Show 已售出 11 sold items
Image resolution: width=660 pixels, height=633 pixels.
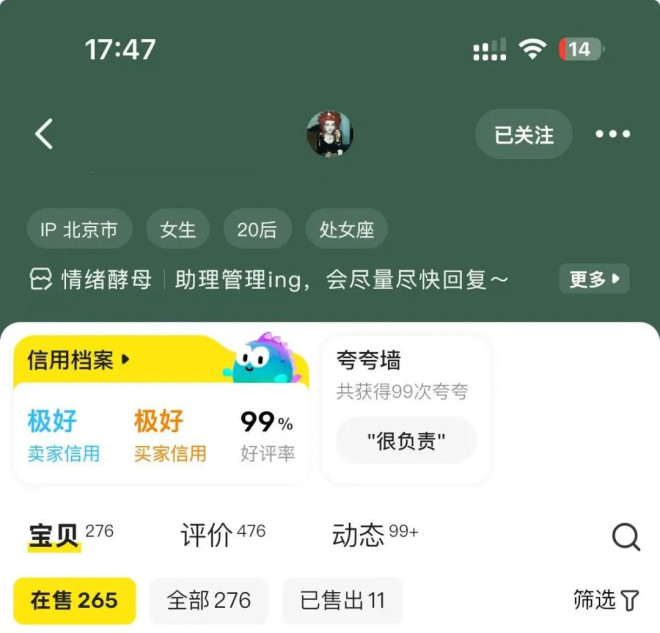342,600
